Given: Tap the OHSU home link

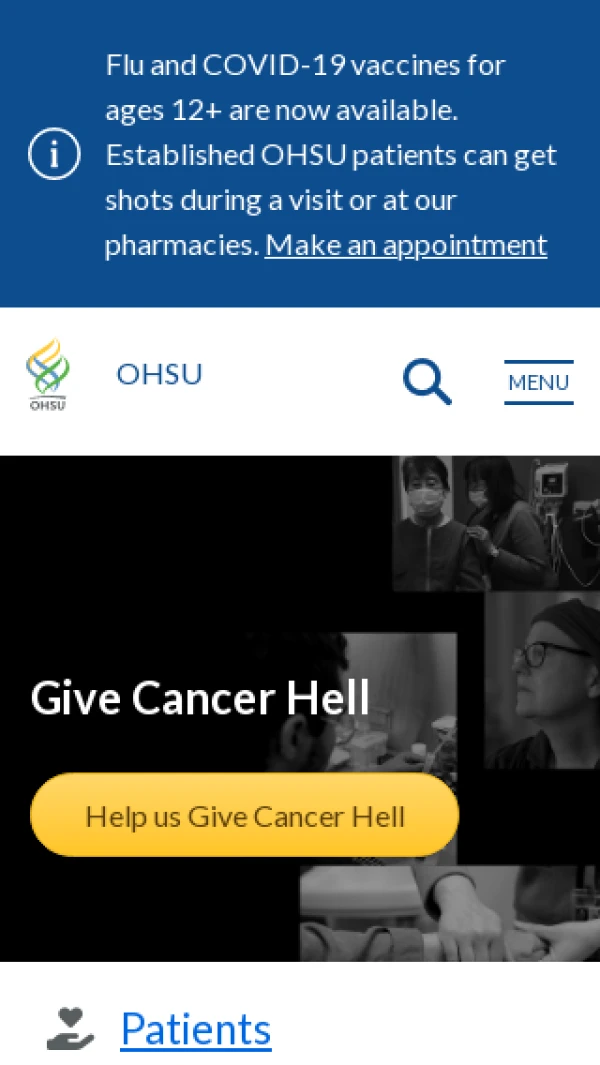Looking at the screenshot, I should [159, 374].
